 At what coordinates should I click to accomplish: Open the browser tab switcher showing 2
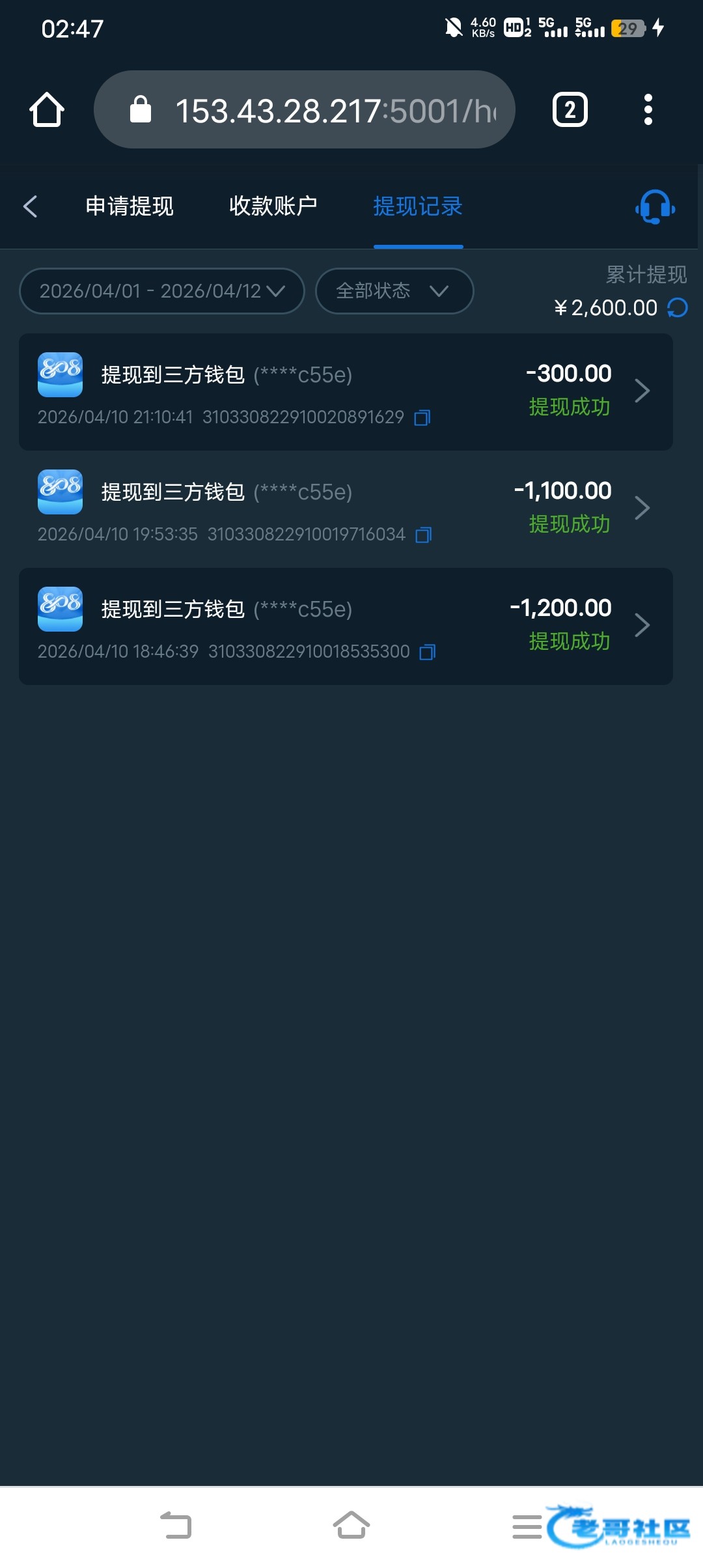pos(570,109)
